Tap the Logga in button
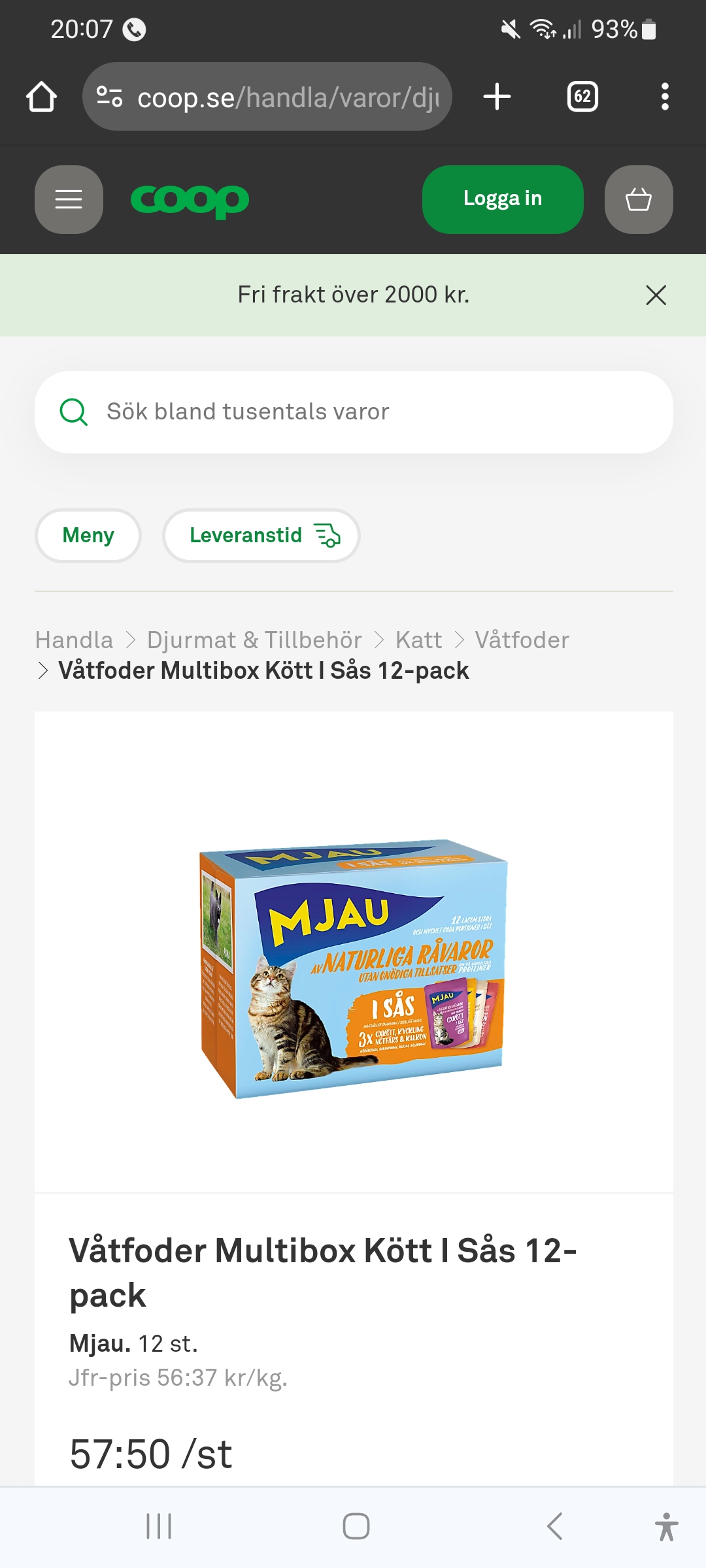706x1568 pixels. click(x=502, y=199)
